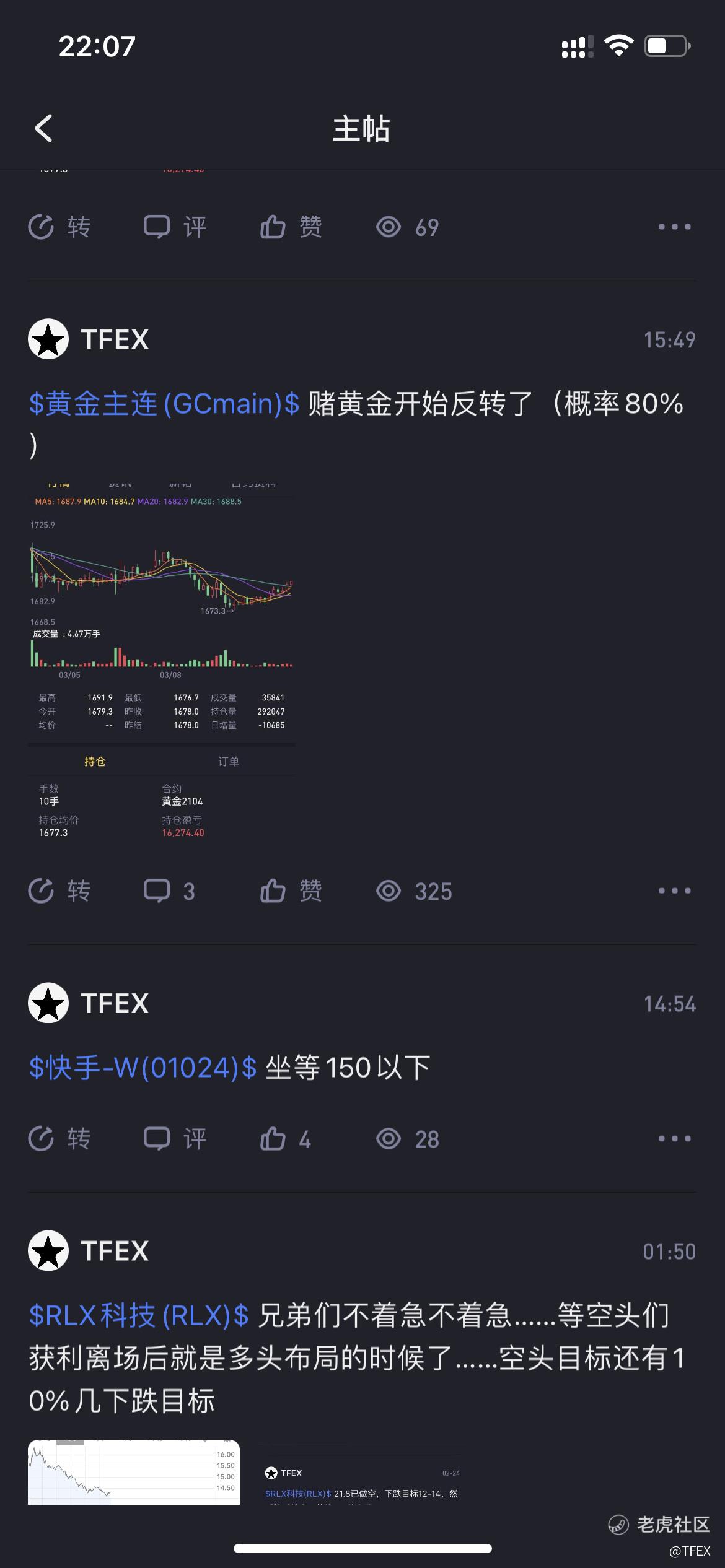Like the gold reversal post with 325 views

point(291,891)
